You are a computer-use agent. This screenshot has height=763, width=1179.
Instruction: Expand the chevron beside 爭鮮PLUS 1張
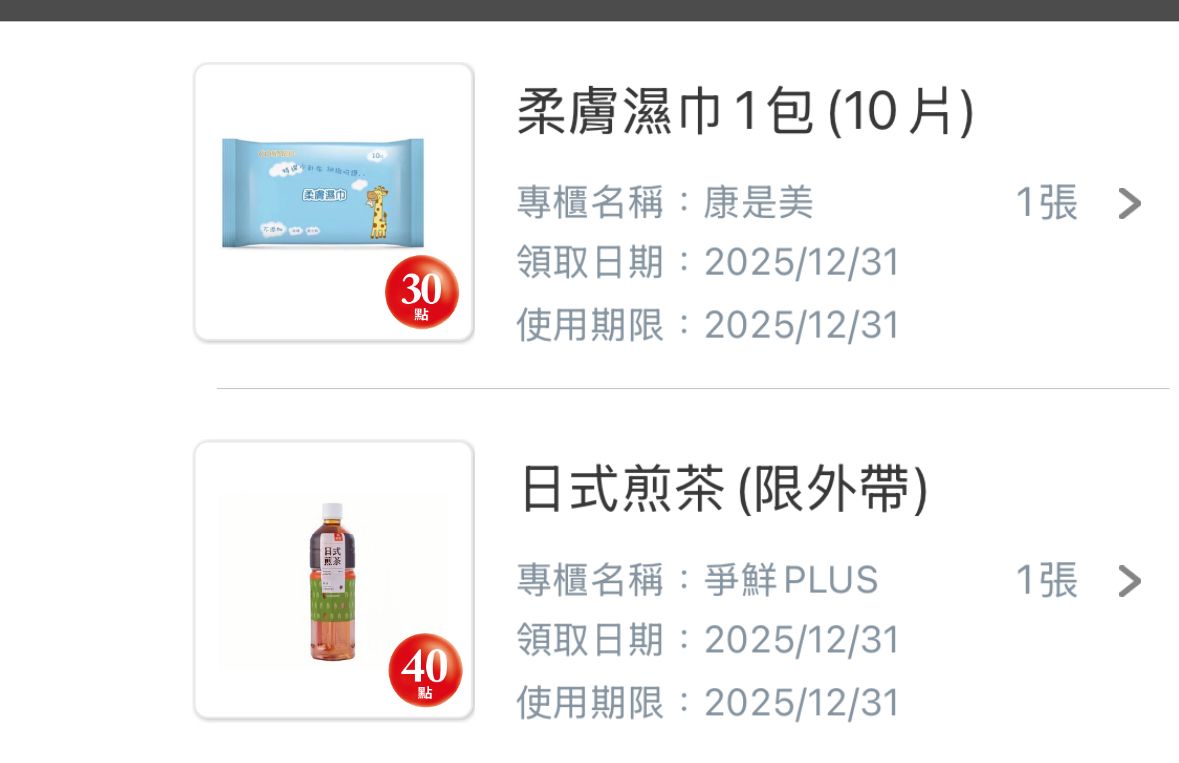coord(1129,581)
